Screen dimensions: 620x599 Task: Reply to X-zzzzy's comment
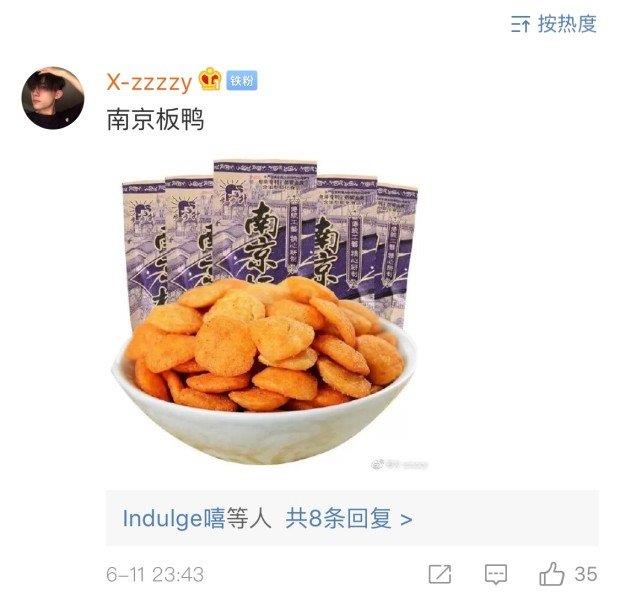[495, 574]
